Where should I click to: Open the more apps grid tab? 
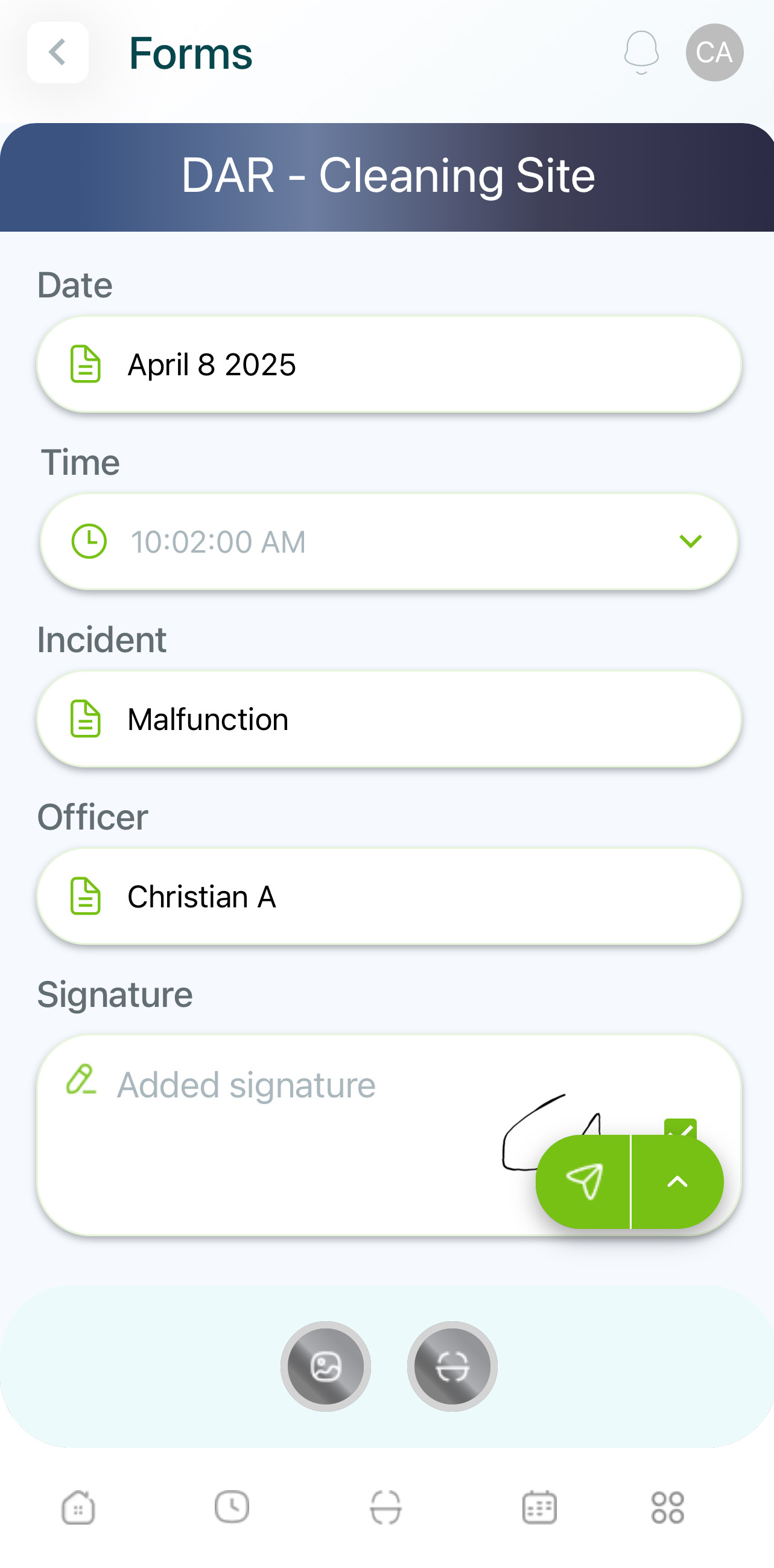click(x=667, y=1507)
